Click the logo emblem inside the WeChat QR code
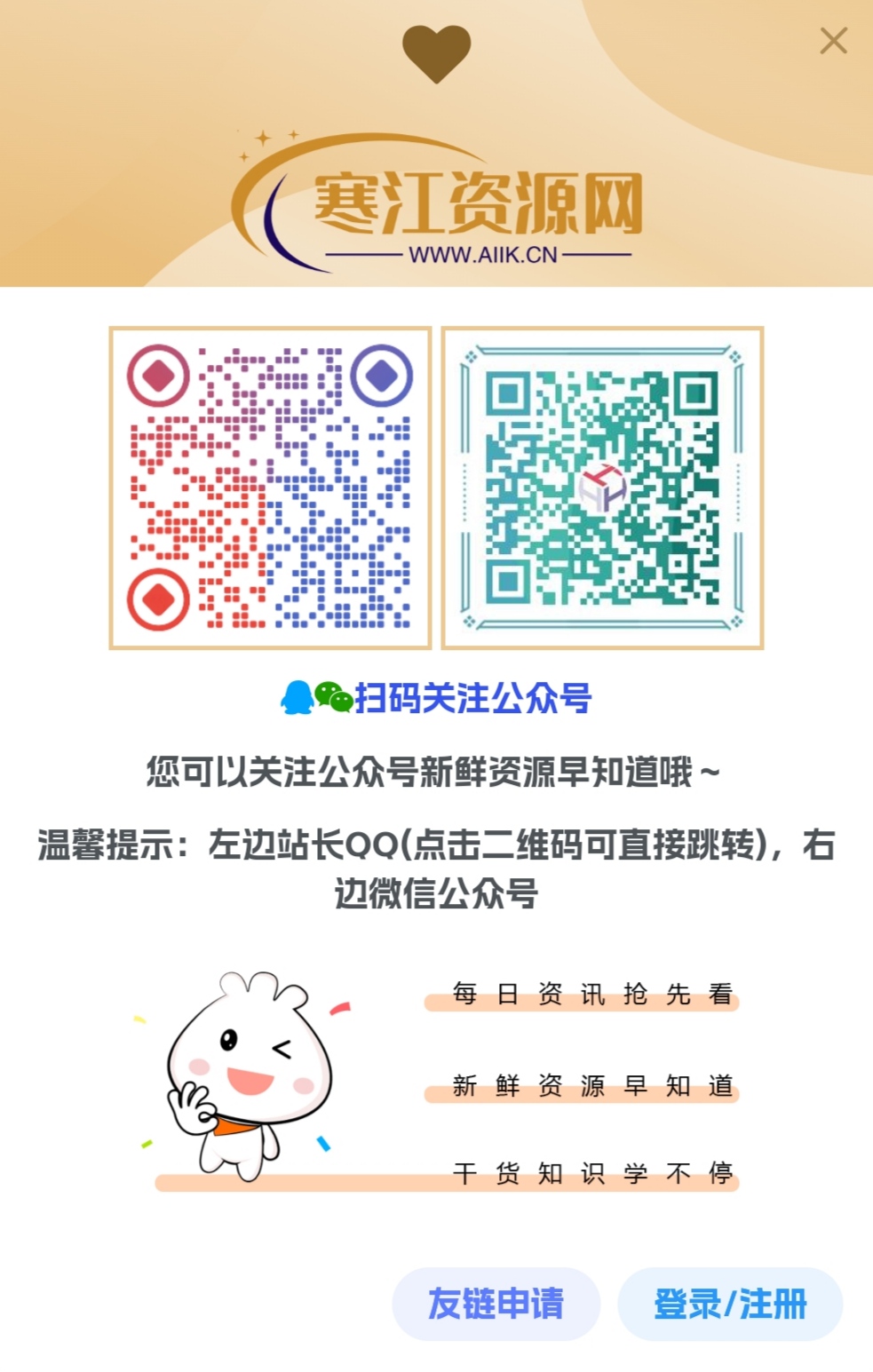This screenshot has height=1372, width=873. tap(602, 488)
